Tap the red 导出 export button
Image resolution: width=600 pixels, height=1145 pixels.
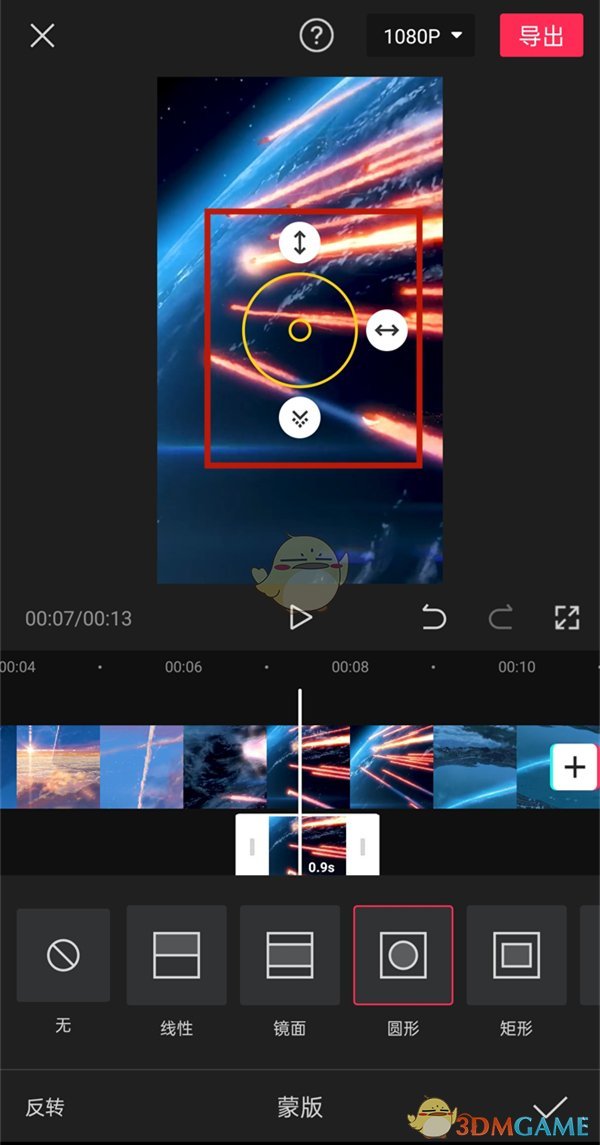tap(541, 36)
